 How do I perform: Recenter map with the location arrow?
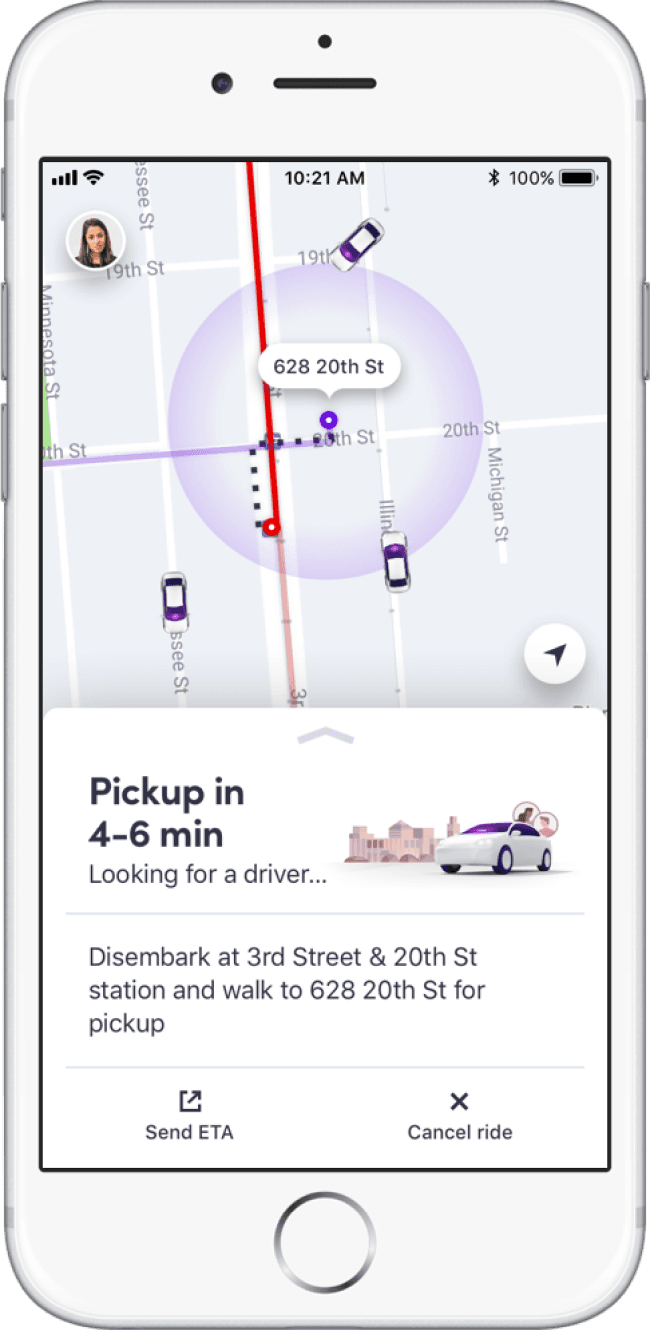tap(555, 655)
